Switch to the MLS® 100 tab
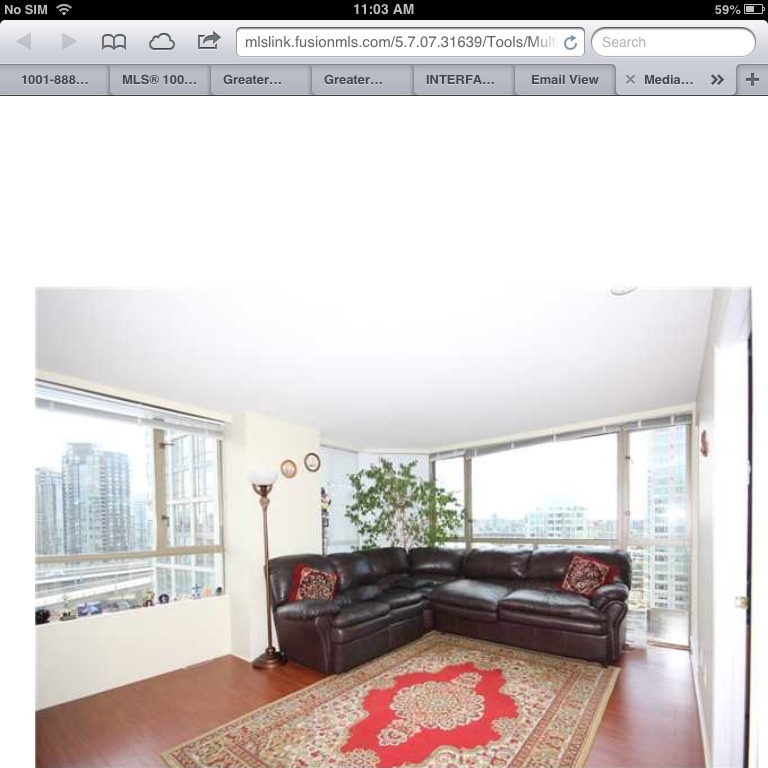This screenshot has height=768, width=768. (159, 80)
